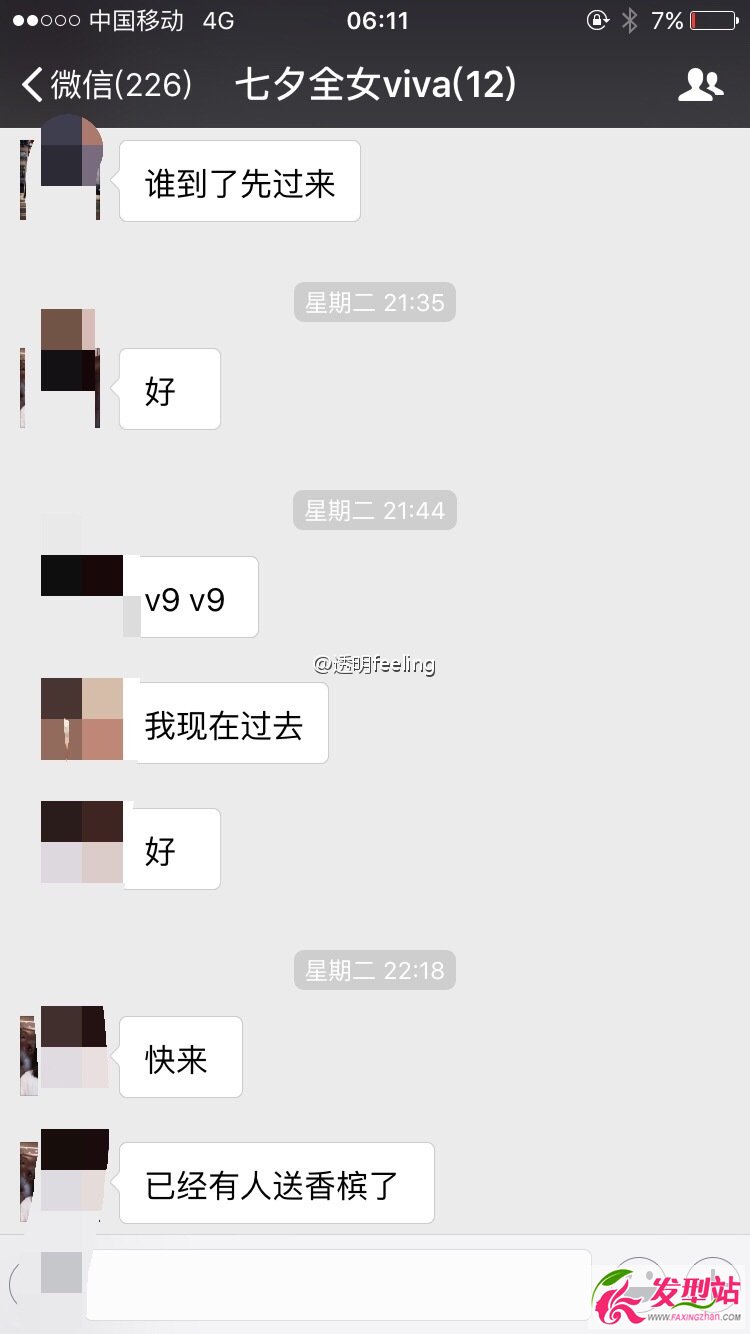Viewport: 750px width, 1334px height.
Task: Go back to the 微信 chat list
Action: (105, 85)
